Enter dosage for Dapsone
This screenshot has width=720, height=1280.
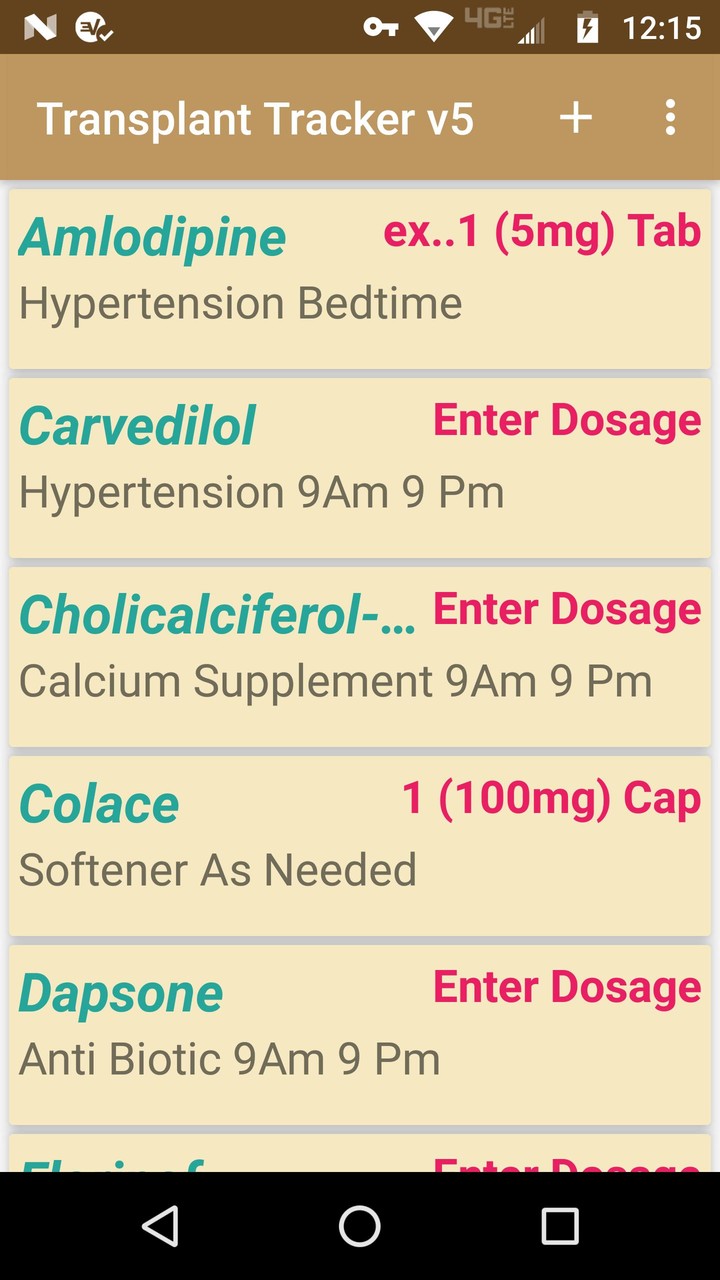[566, 987]
